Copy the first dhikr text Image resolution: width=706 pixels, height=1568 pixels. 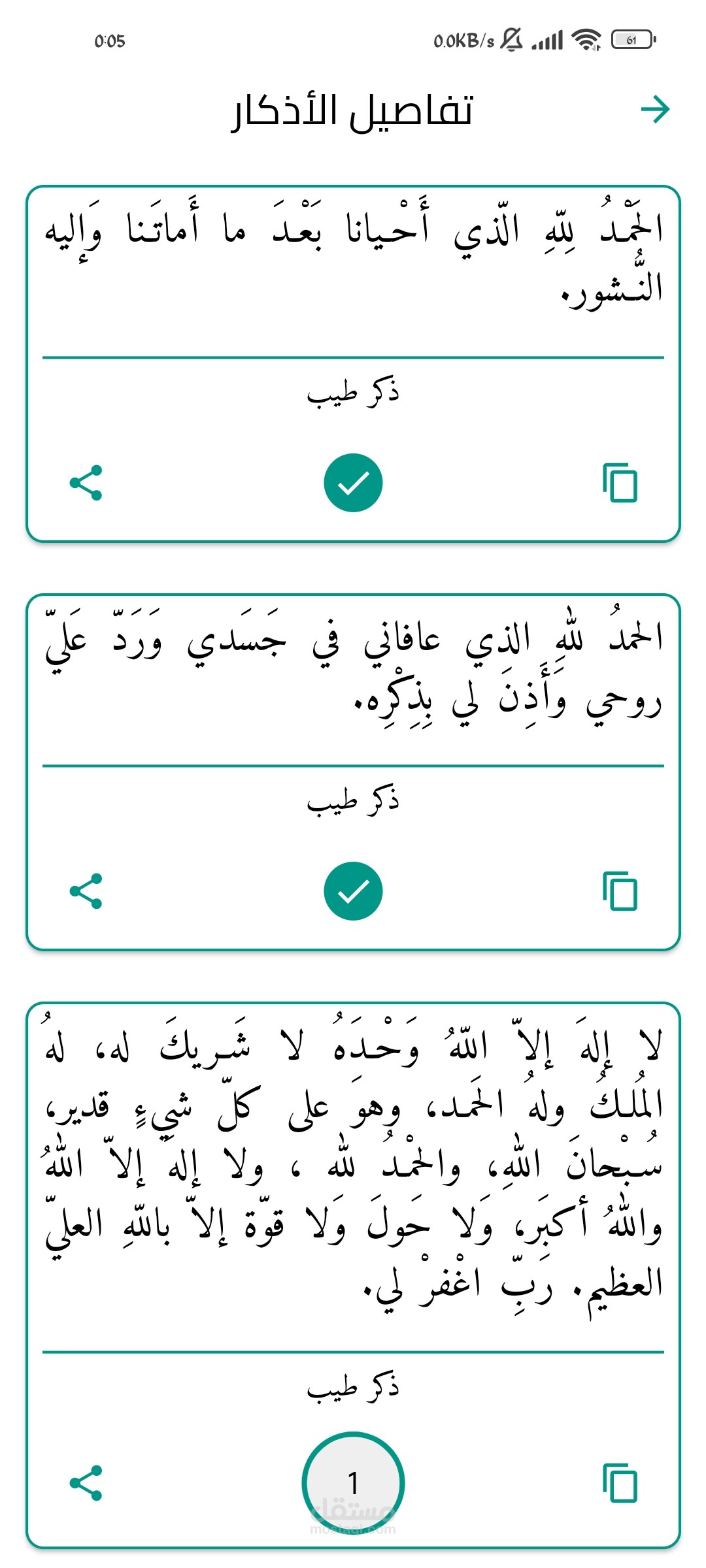[620, 483]
